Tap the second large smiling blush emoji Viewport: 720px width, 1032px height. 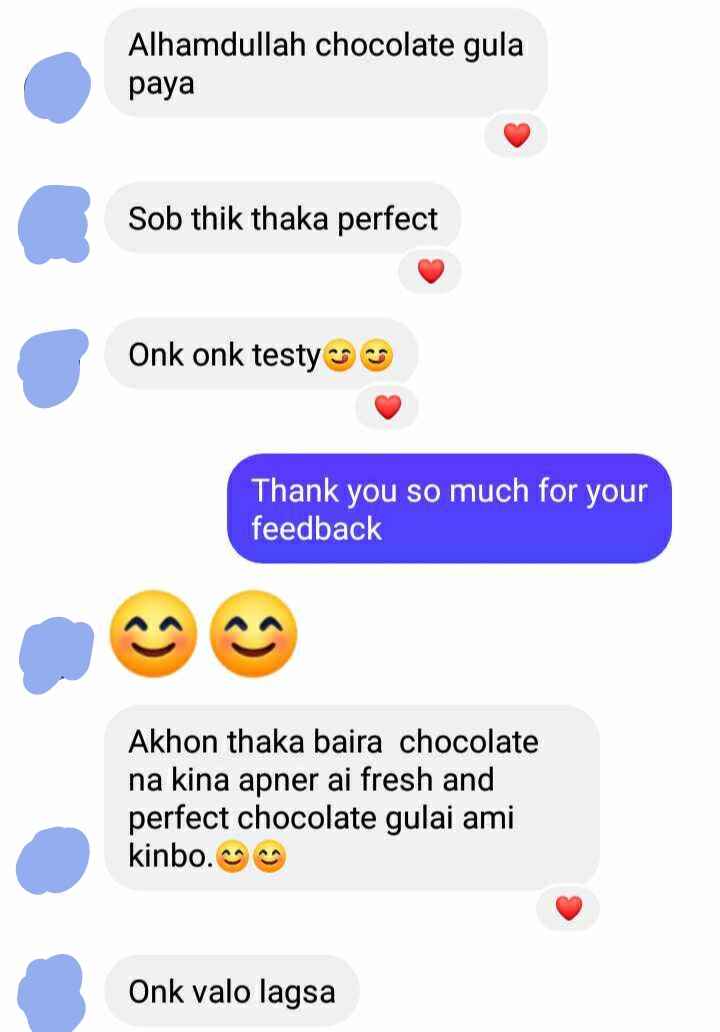[255, 637]
